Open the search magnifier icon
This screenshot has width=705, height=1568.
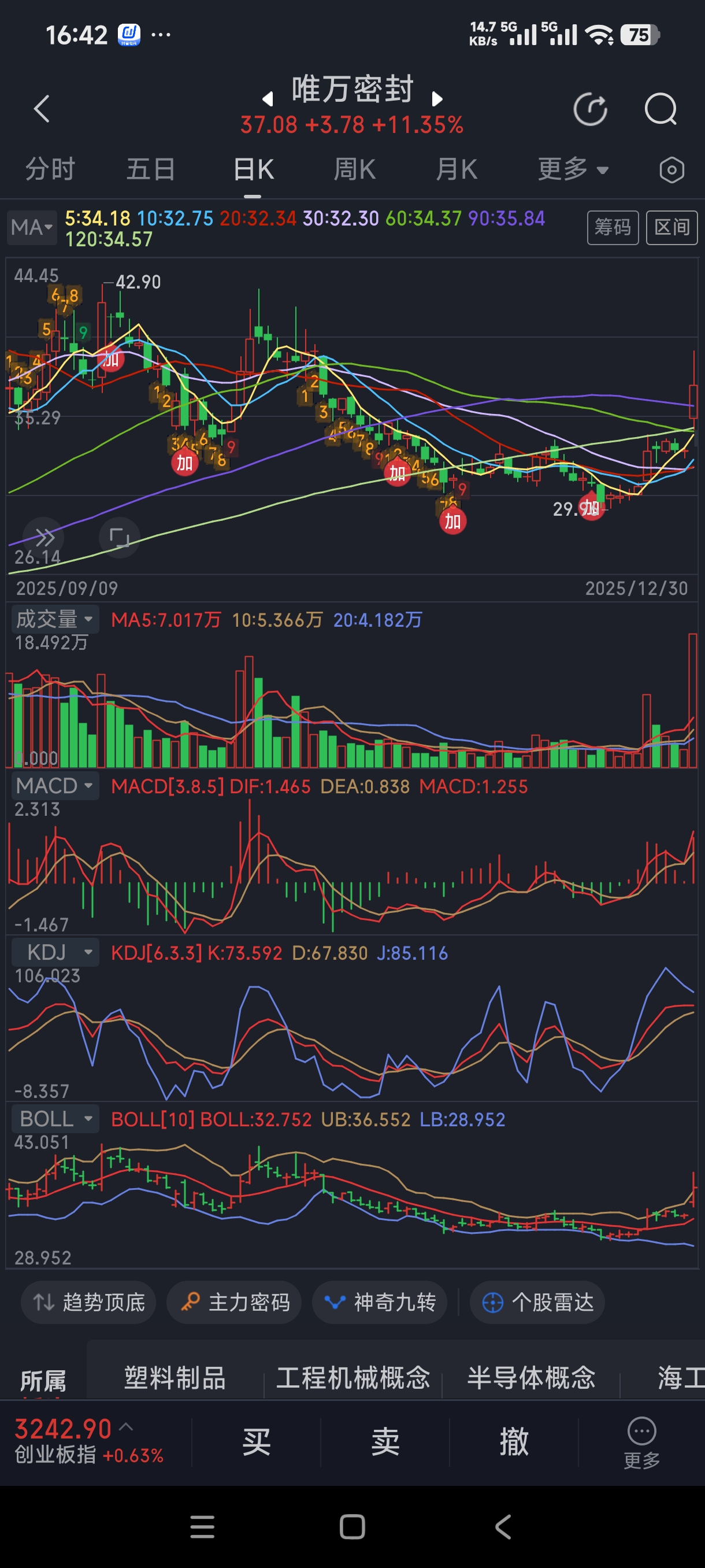[x=660, y=110]
